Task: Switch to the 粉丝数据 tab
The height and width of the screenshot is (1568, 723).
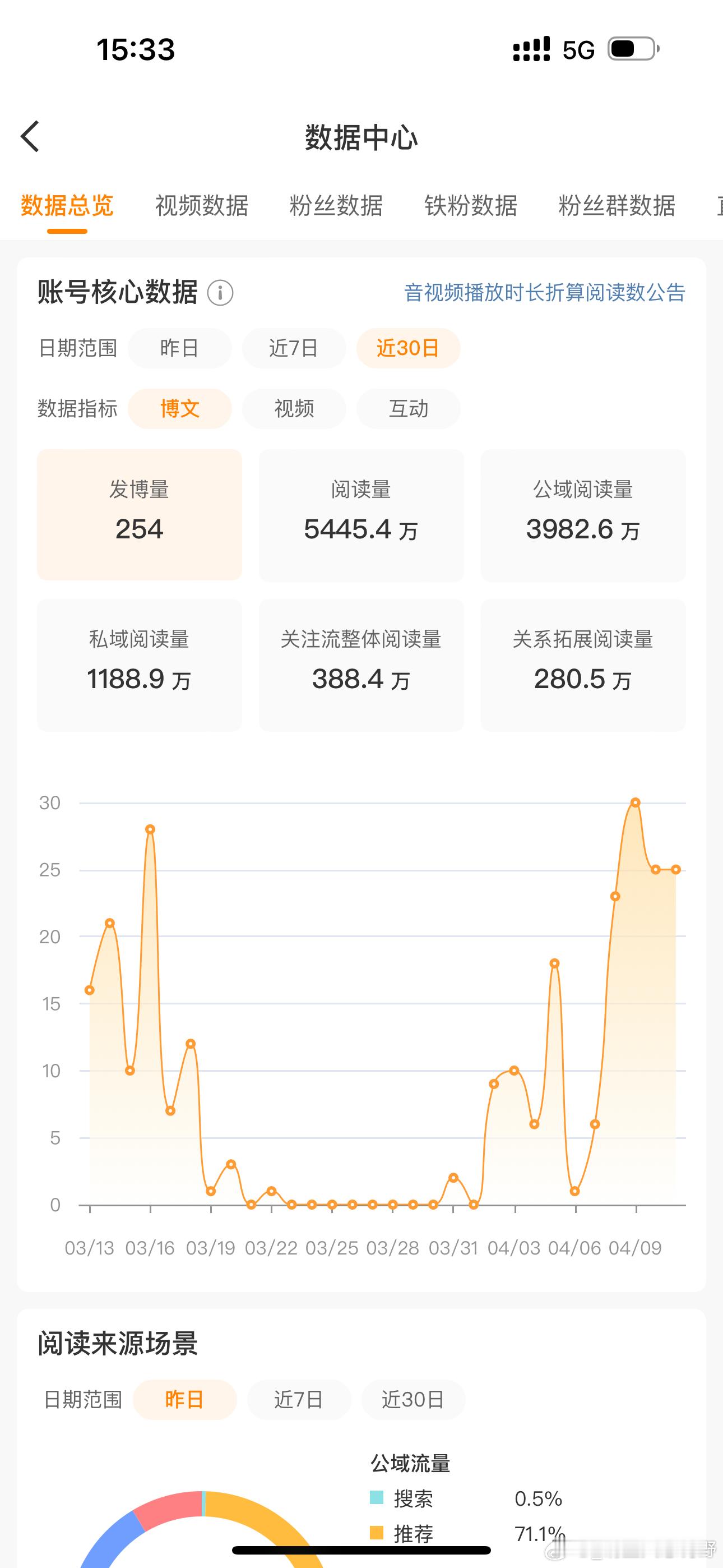Action: pos(336,206)
